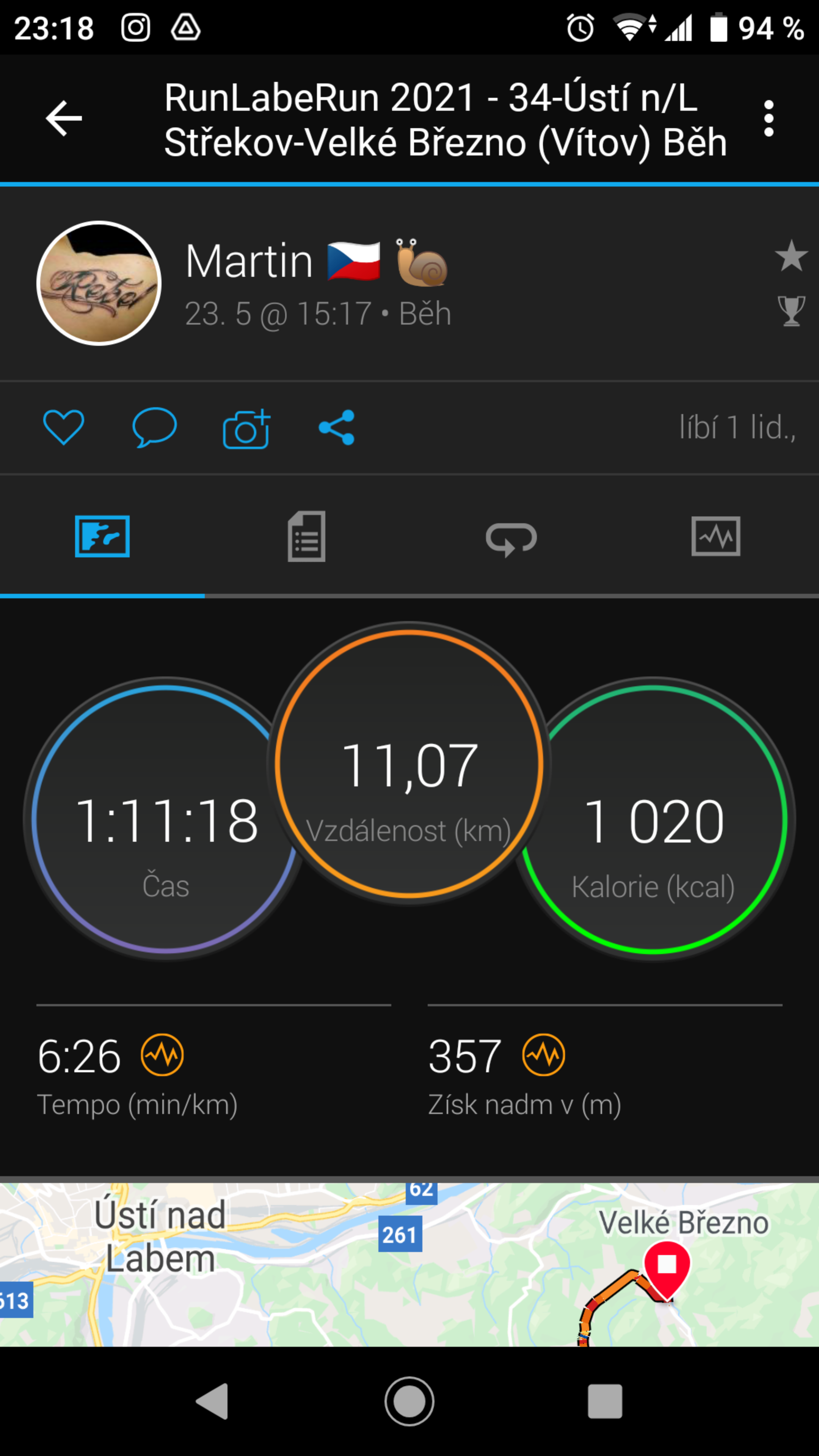
Task: Switch to the stats details tab
Action: [306, 537]
